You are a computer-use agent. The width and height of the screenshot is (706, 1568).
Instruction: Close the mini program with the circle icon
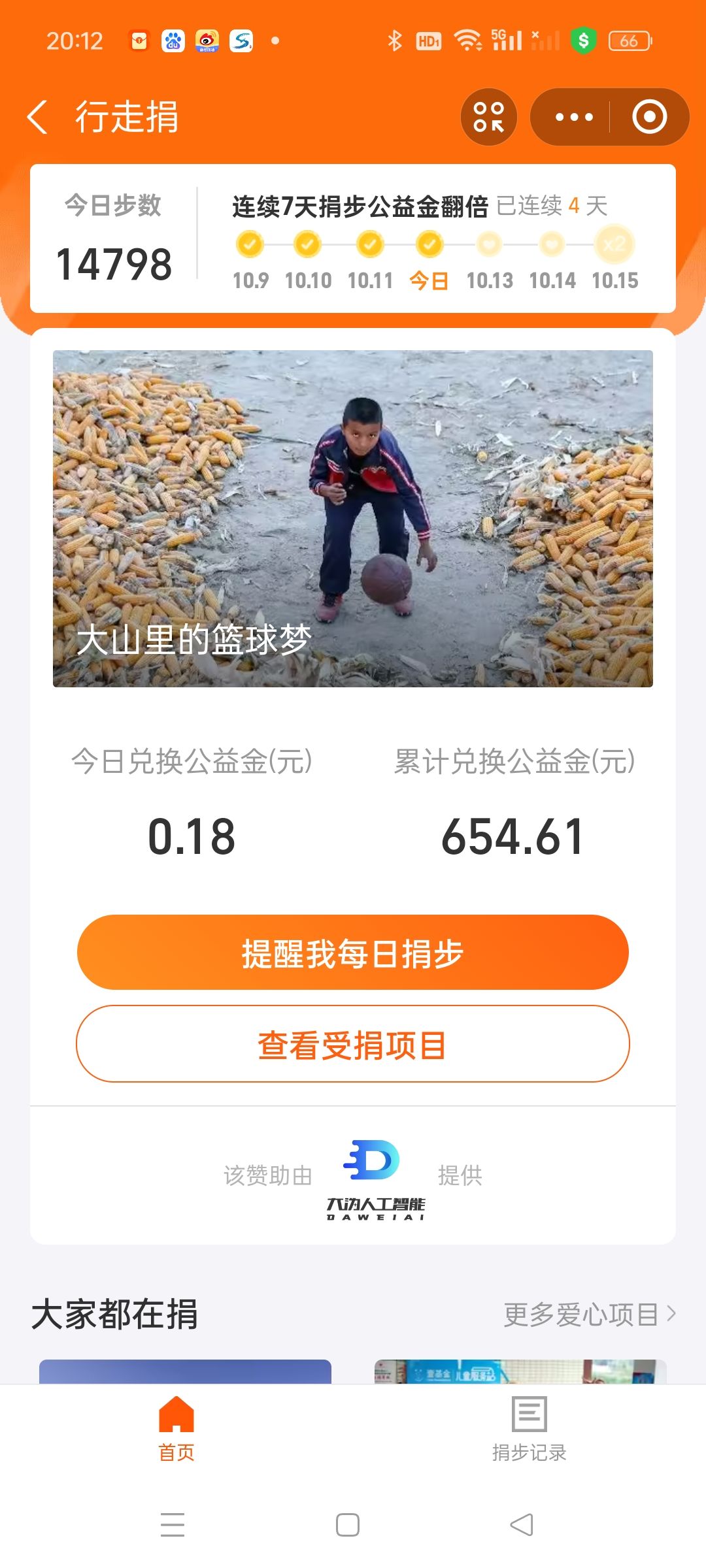tap(649, 118)
